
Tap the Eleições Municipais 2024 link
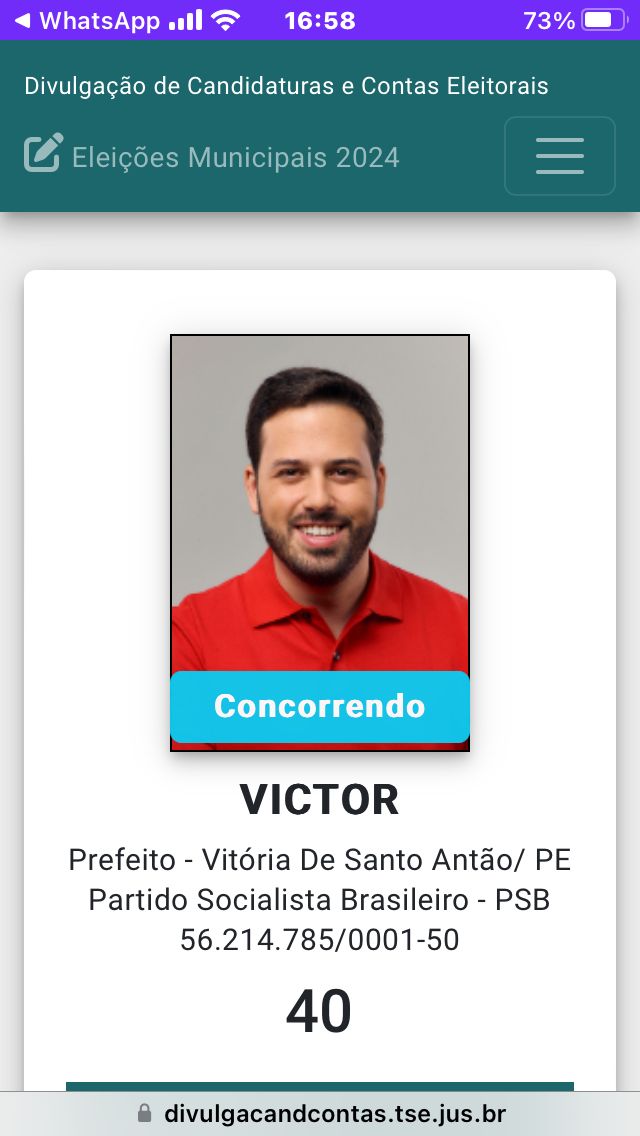pos(235,157)
